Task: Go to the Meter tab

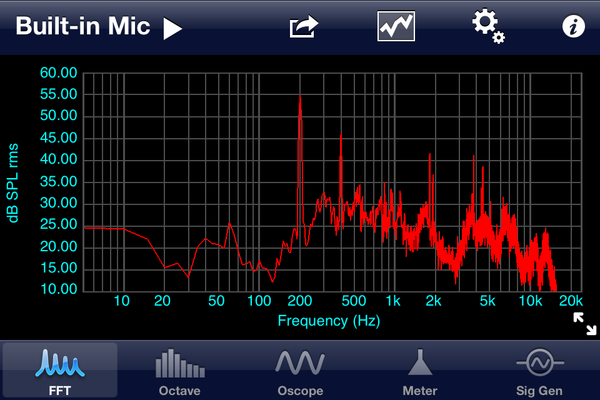Action: (x=420, y=370)
